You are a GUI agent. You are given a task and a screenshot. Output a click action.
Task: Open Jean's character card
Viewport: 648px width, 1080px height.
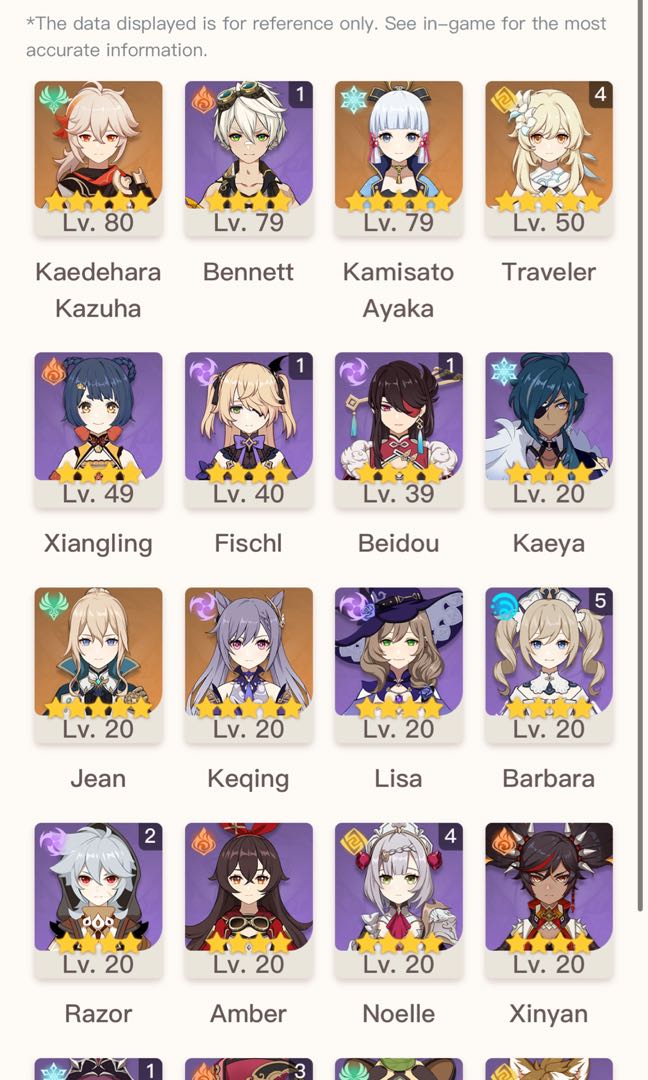click(x=98, y=663)
